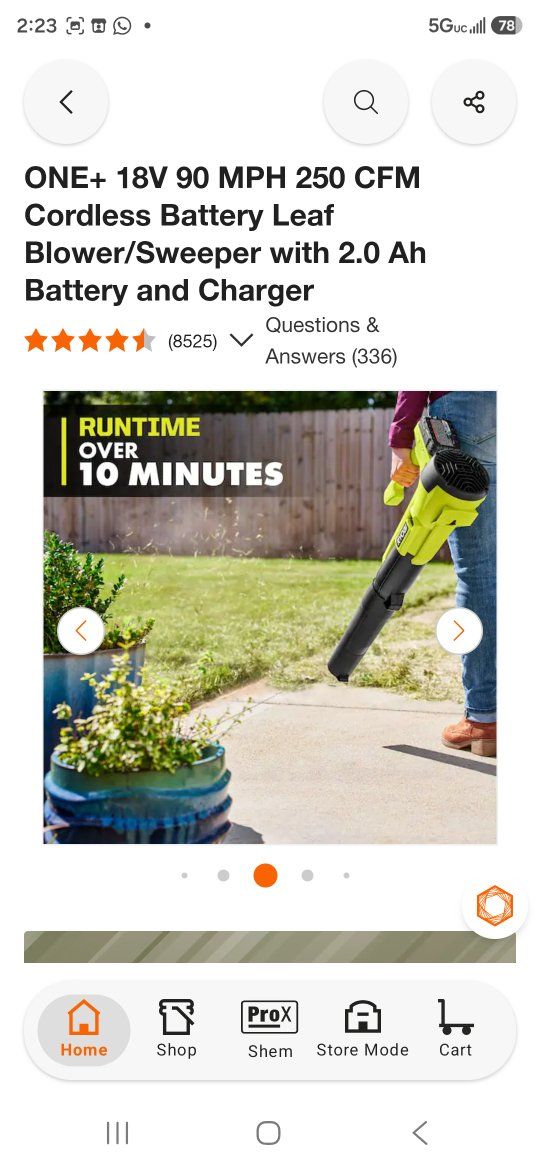Open the Cart tab
Viewport: 540px width, 1170px height.
click(x=455, y=1030)
